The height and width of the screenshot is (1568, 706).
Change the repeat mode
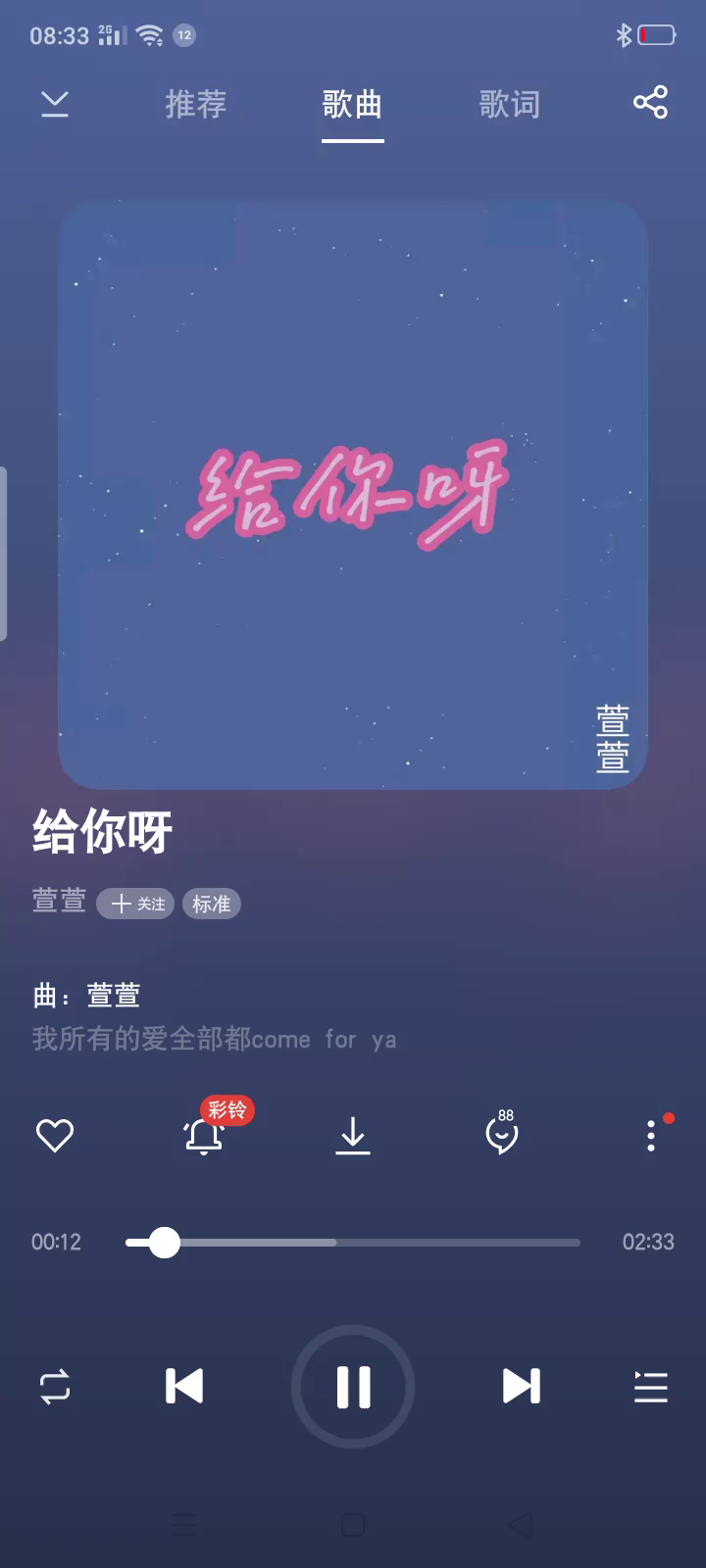[55, 1386]
